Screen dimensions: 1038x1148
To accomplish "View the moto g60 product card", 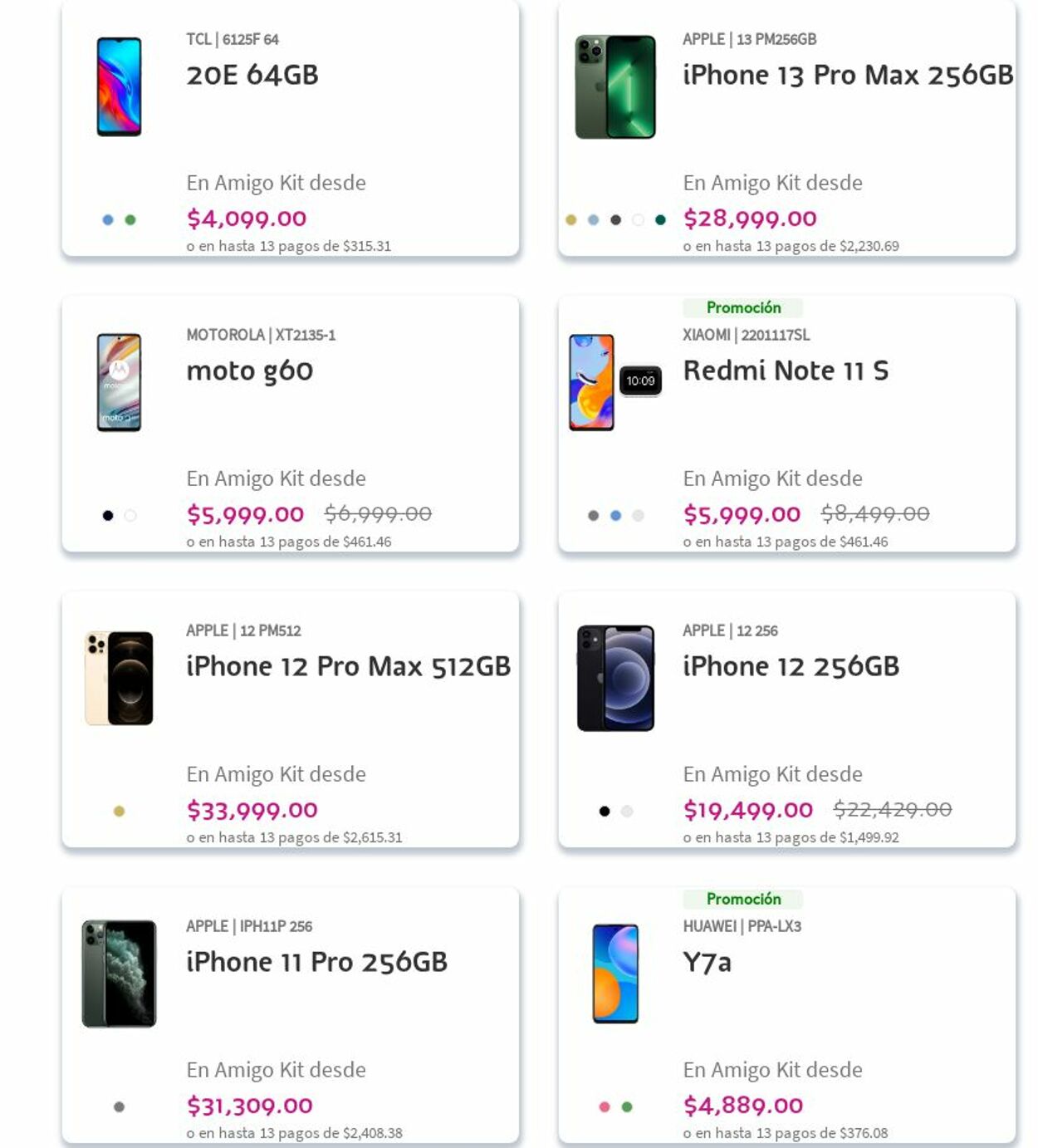I will [x=249, y=370].
